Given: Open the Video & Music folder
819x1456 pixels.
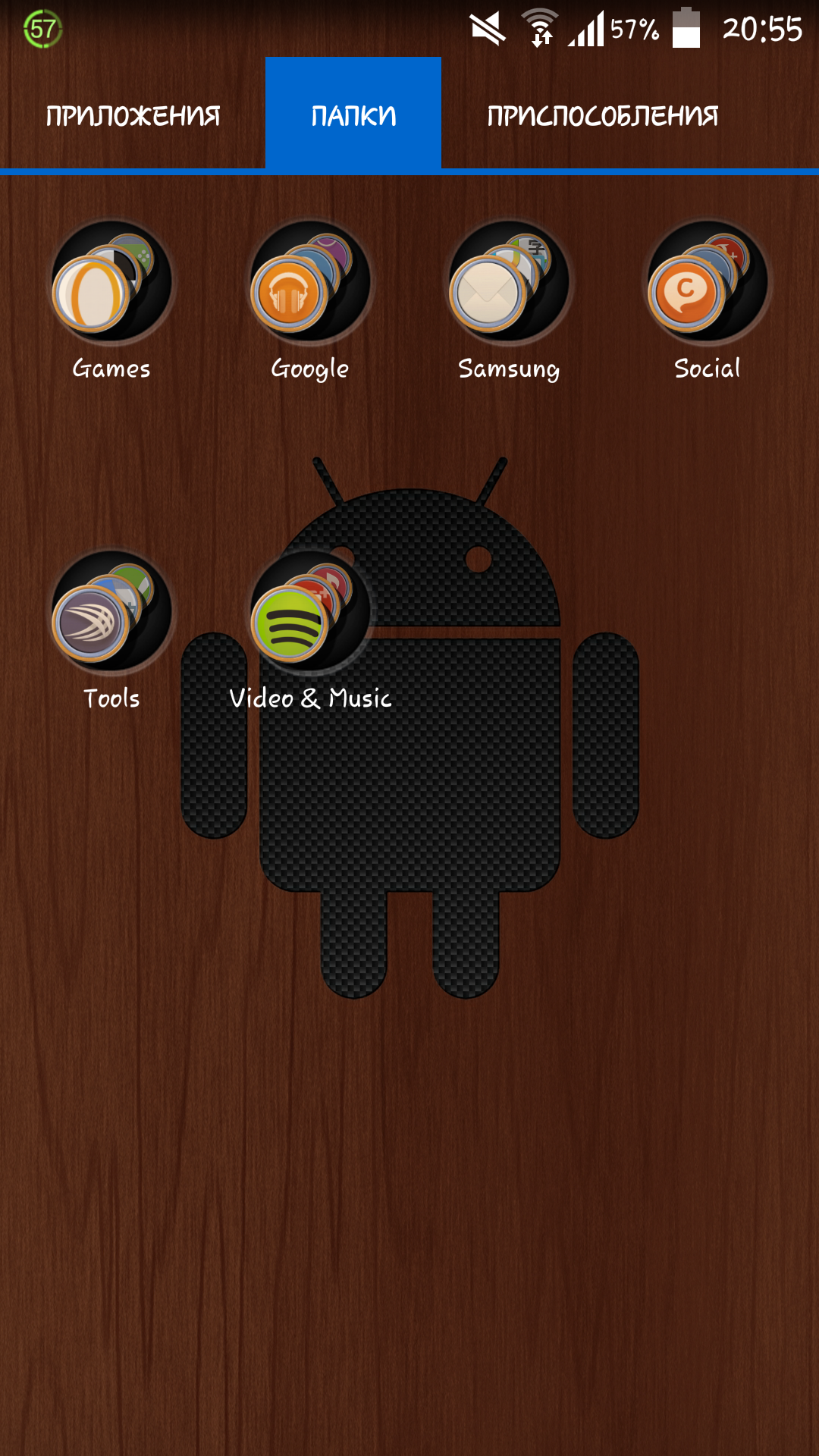Looking at the screenshot, I should click(x=310, y=630).
